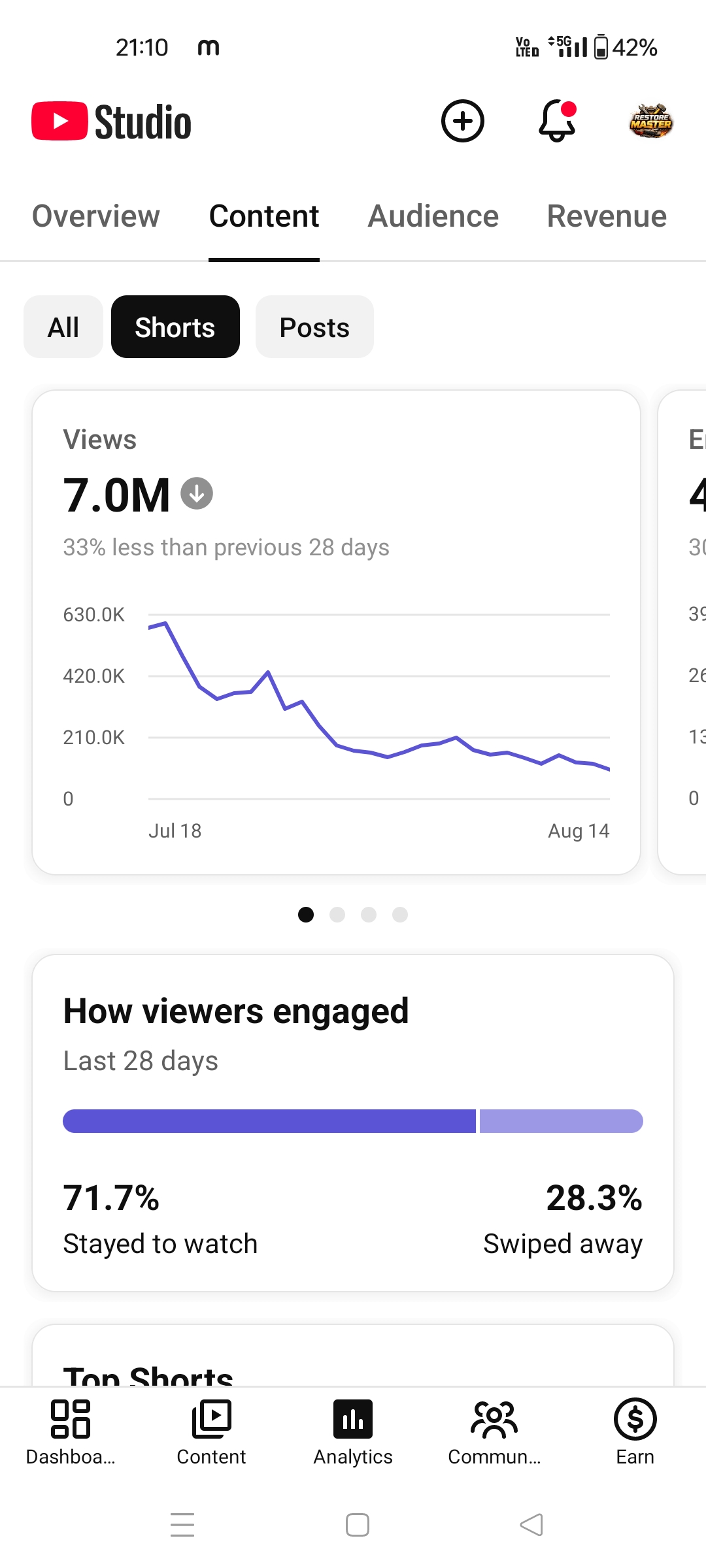Select the Posts filter chip
The height and width of the screenshot is (1568, 706).
tap(314, 327)
